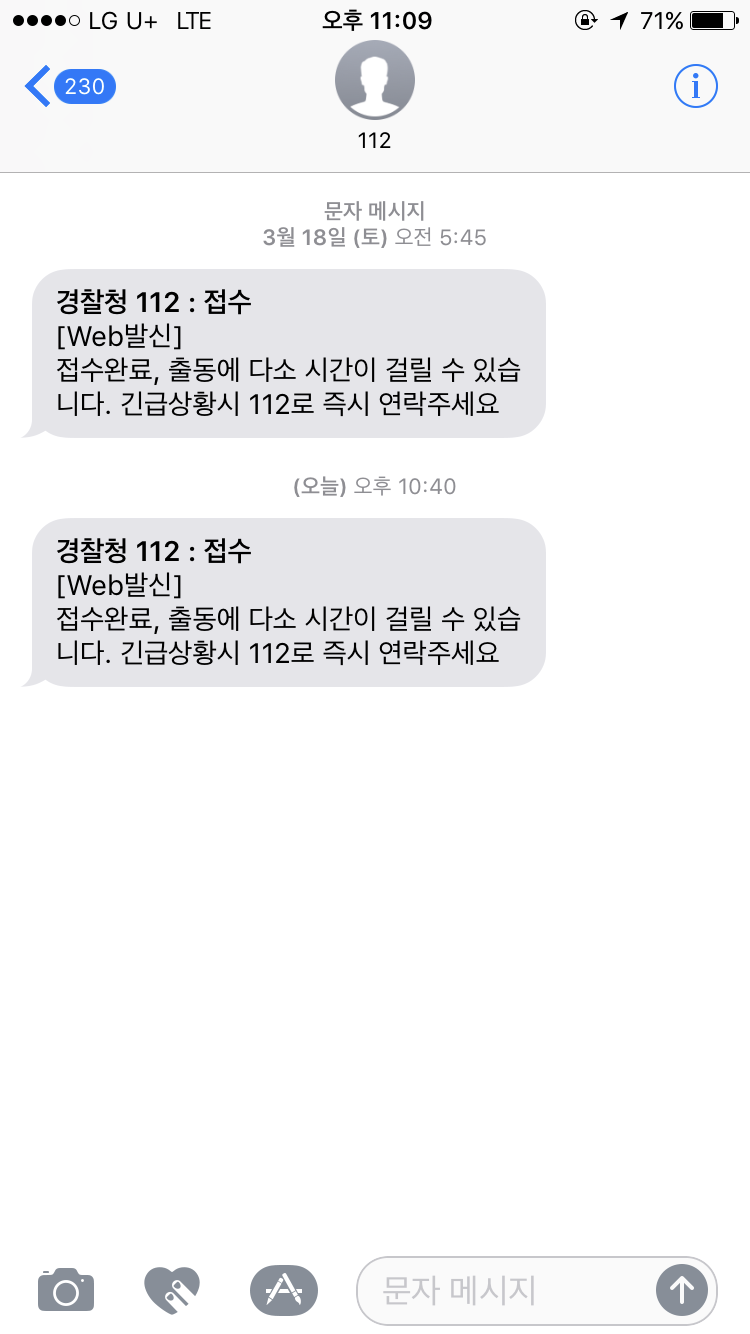This screenshot has height=1334, width=750.
Task: Open the 112 contact avatar
Action: pos(375,81)
